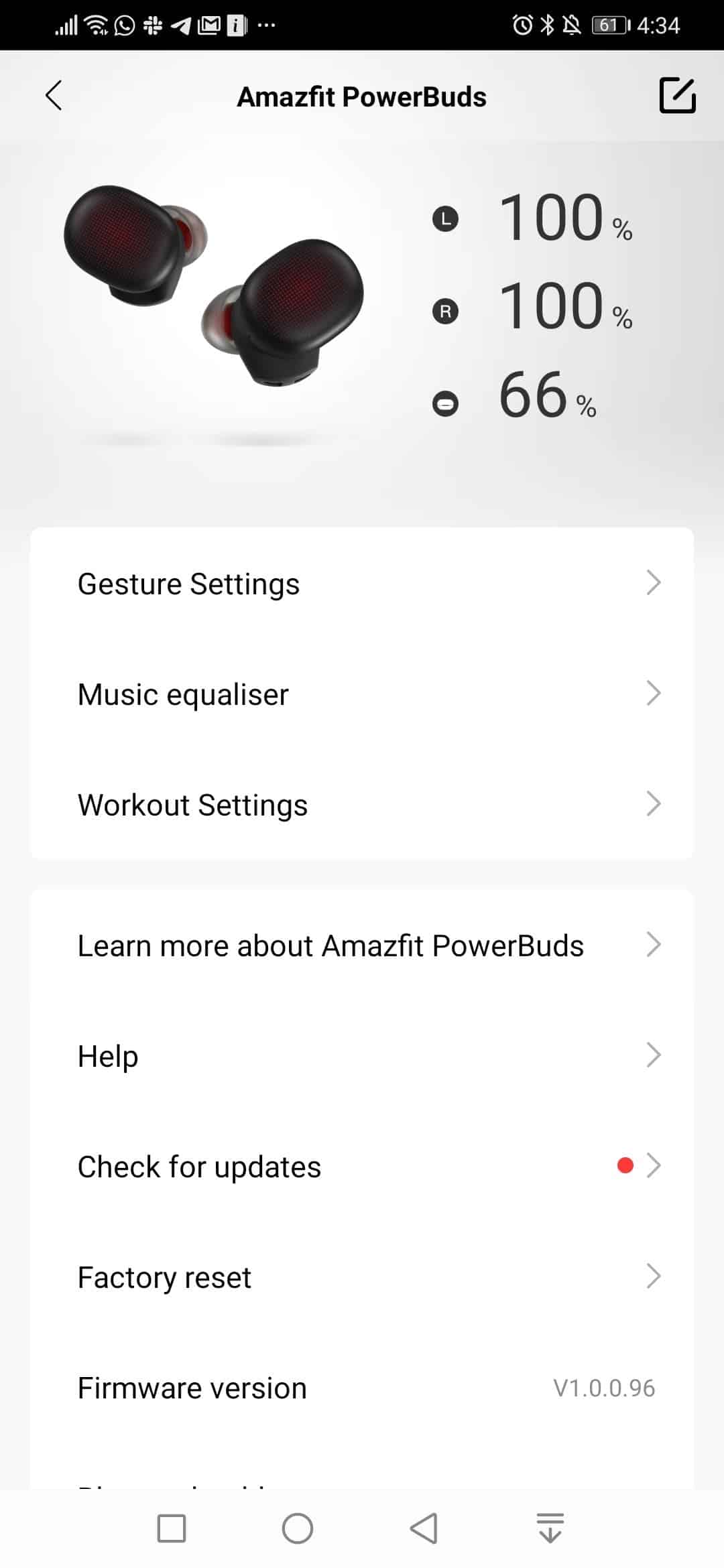Screen dimensions: 724x1568
Task: Open Gesture Settings
Action: click(x=362, y=583)
